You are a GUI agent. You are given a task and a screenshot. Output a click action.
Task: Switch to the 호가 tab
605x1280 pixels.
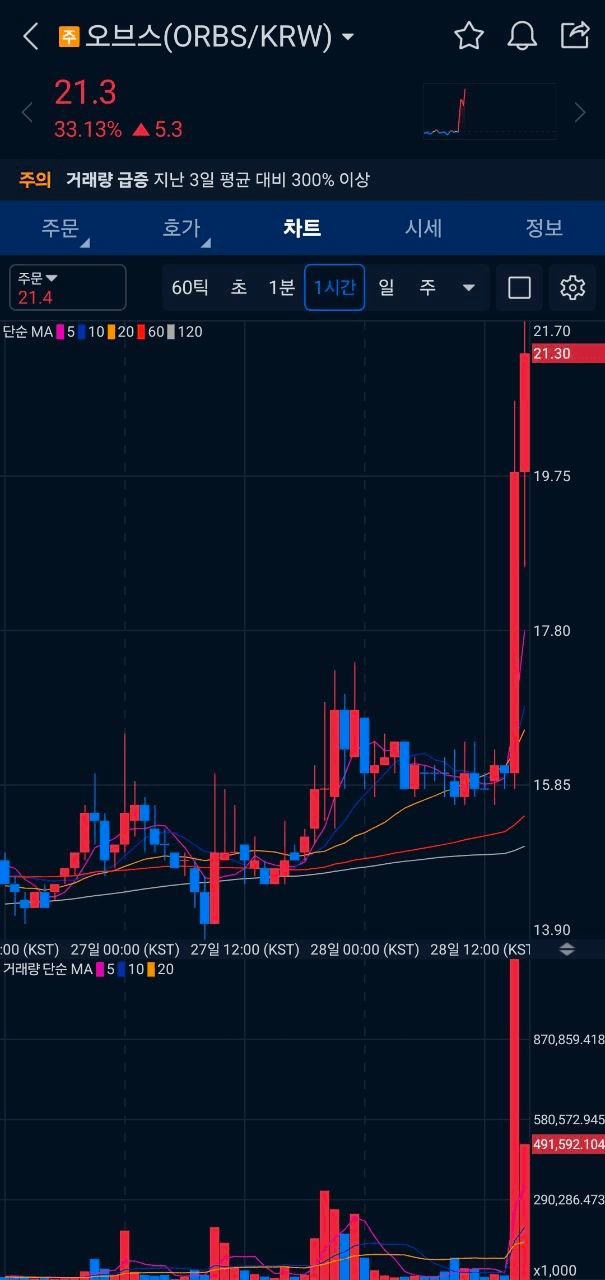(181, 228)
